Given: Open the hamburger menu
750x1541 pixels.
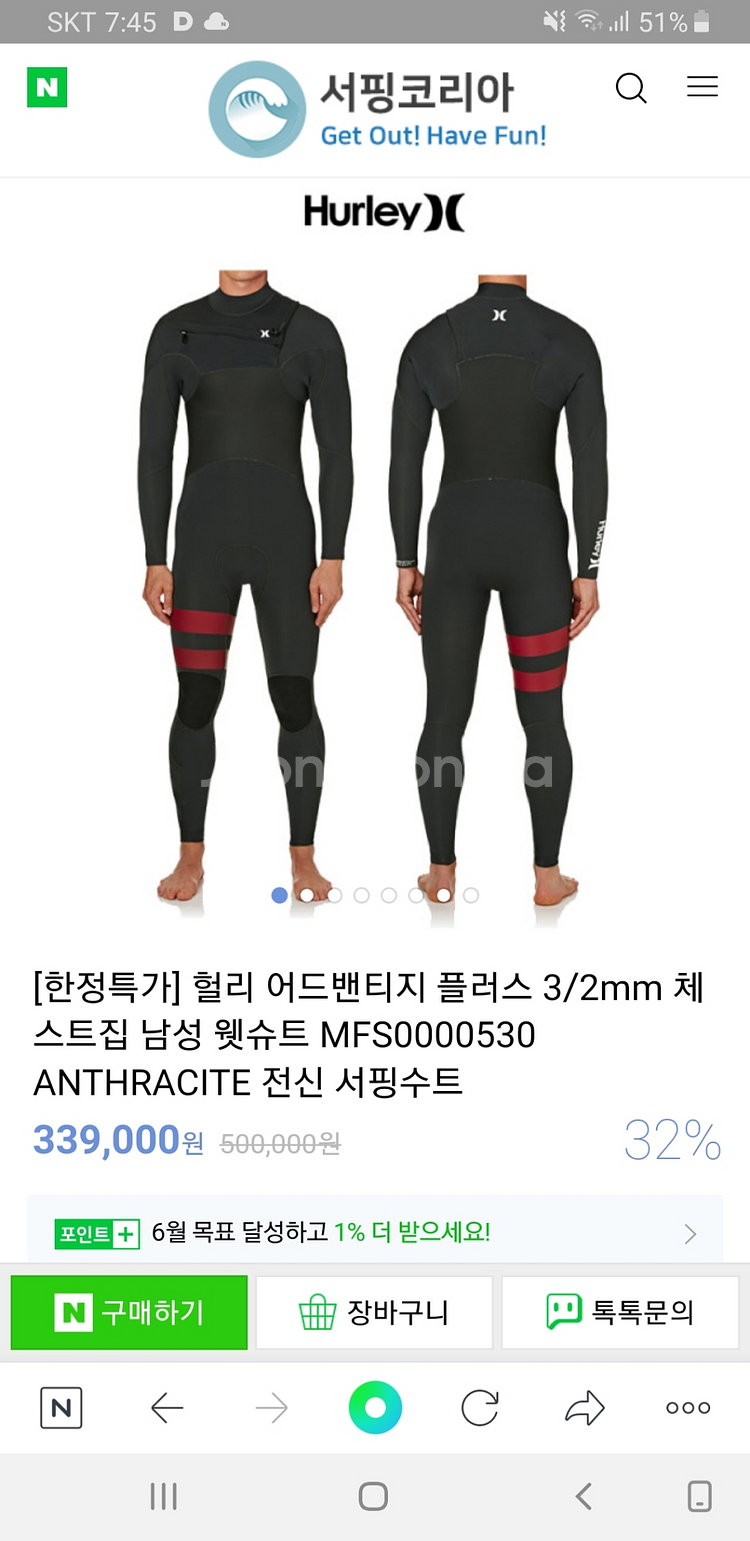Looking at the screenshot, I should point(702,87).
